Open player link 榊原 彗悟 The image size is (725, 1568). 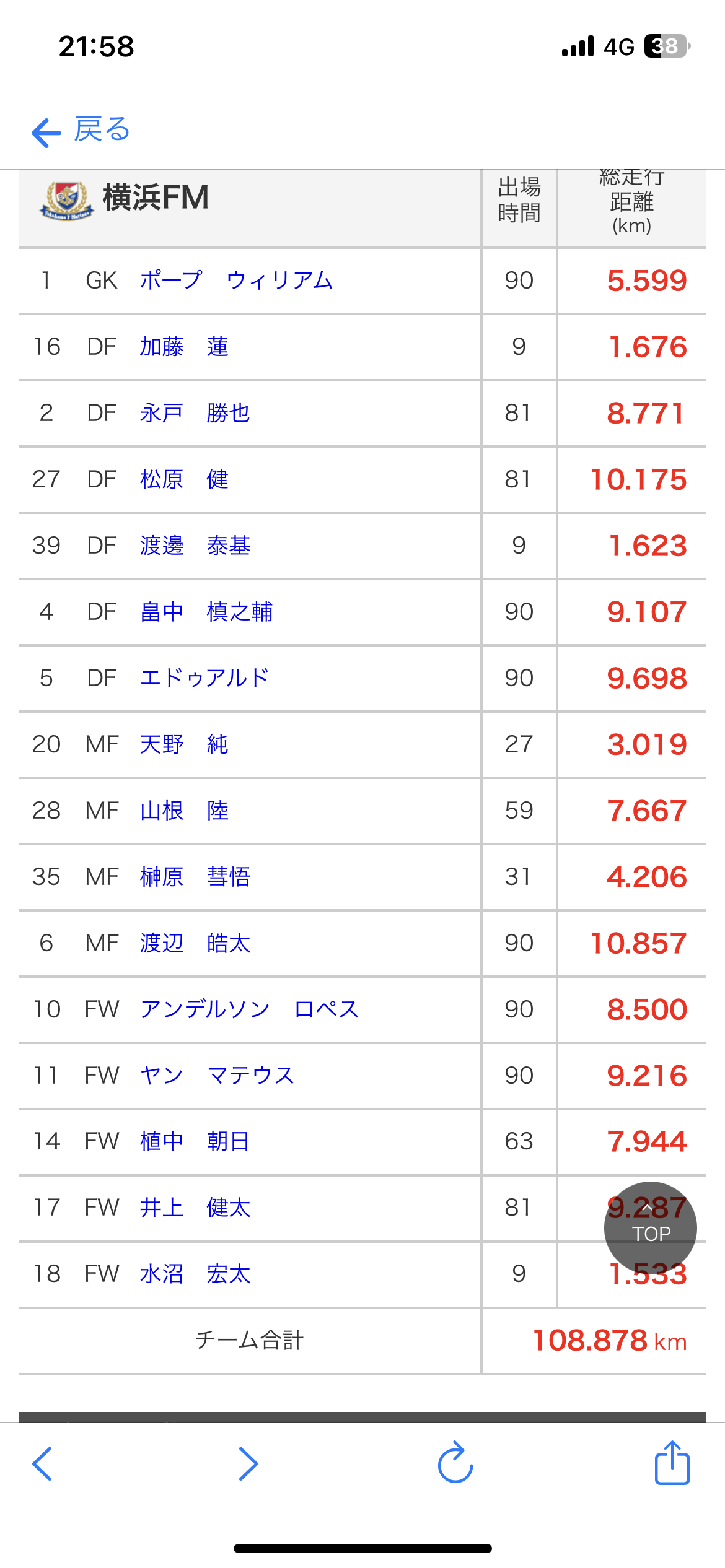point(195,877)
